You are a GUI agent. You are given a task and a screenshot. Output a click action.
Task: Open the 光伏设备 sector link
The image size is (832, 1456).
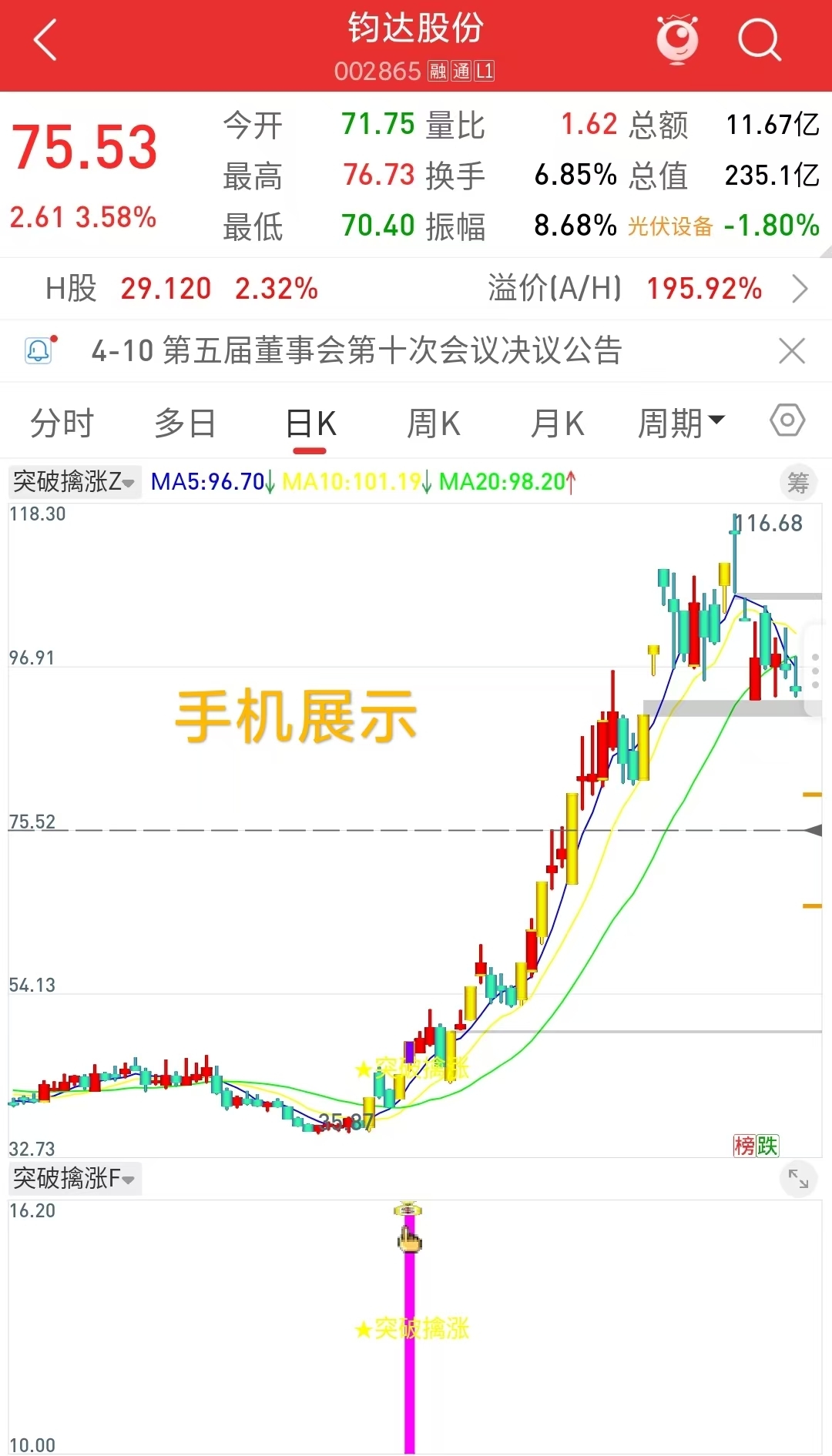click(x=670, y=226)
